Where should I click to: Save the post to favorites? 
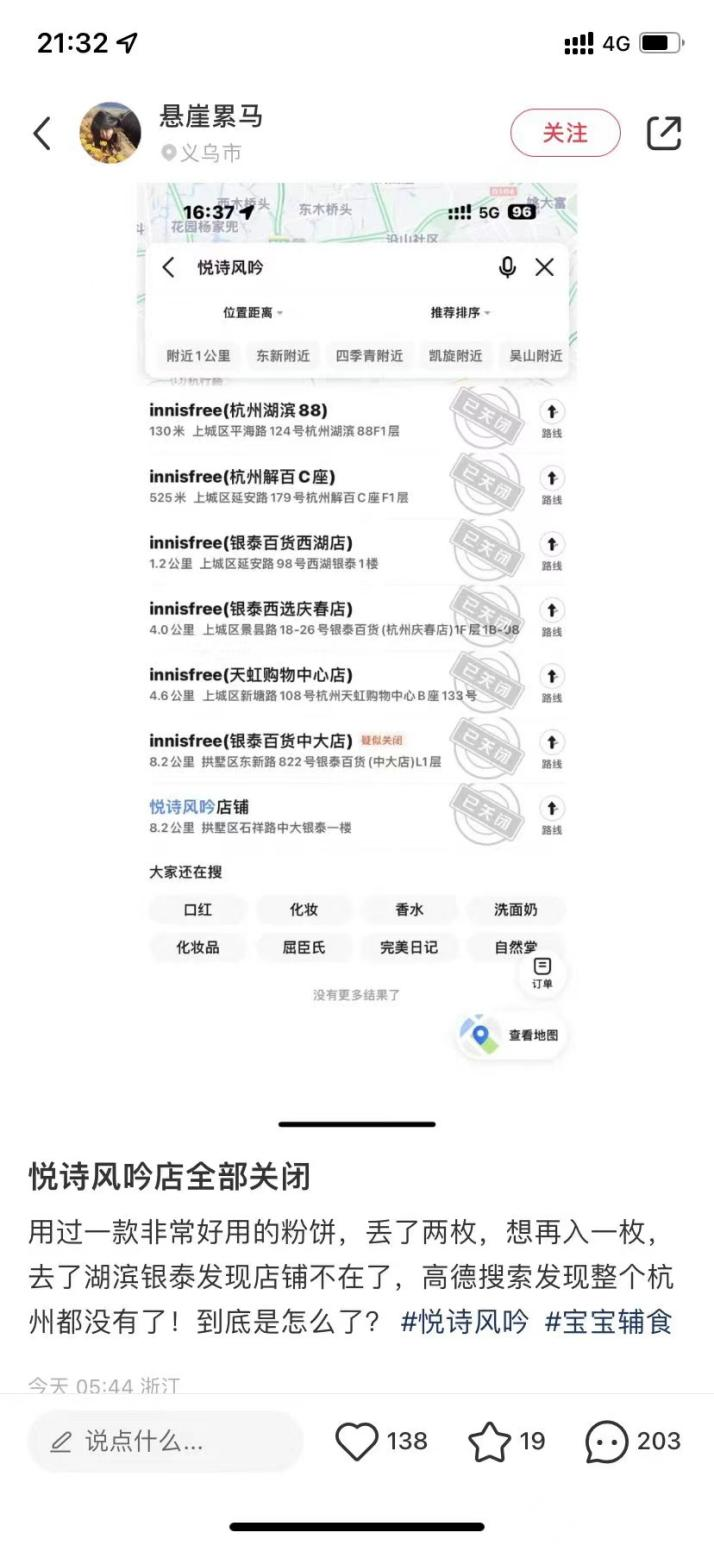(x=490, y=1441)
